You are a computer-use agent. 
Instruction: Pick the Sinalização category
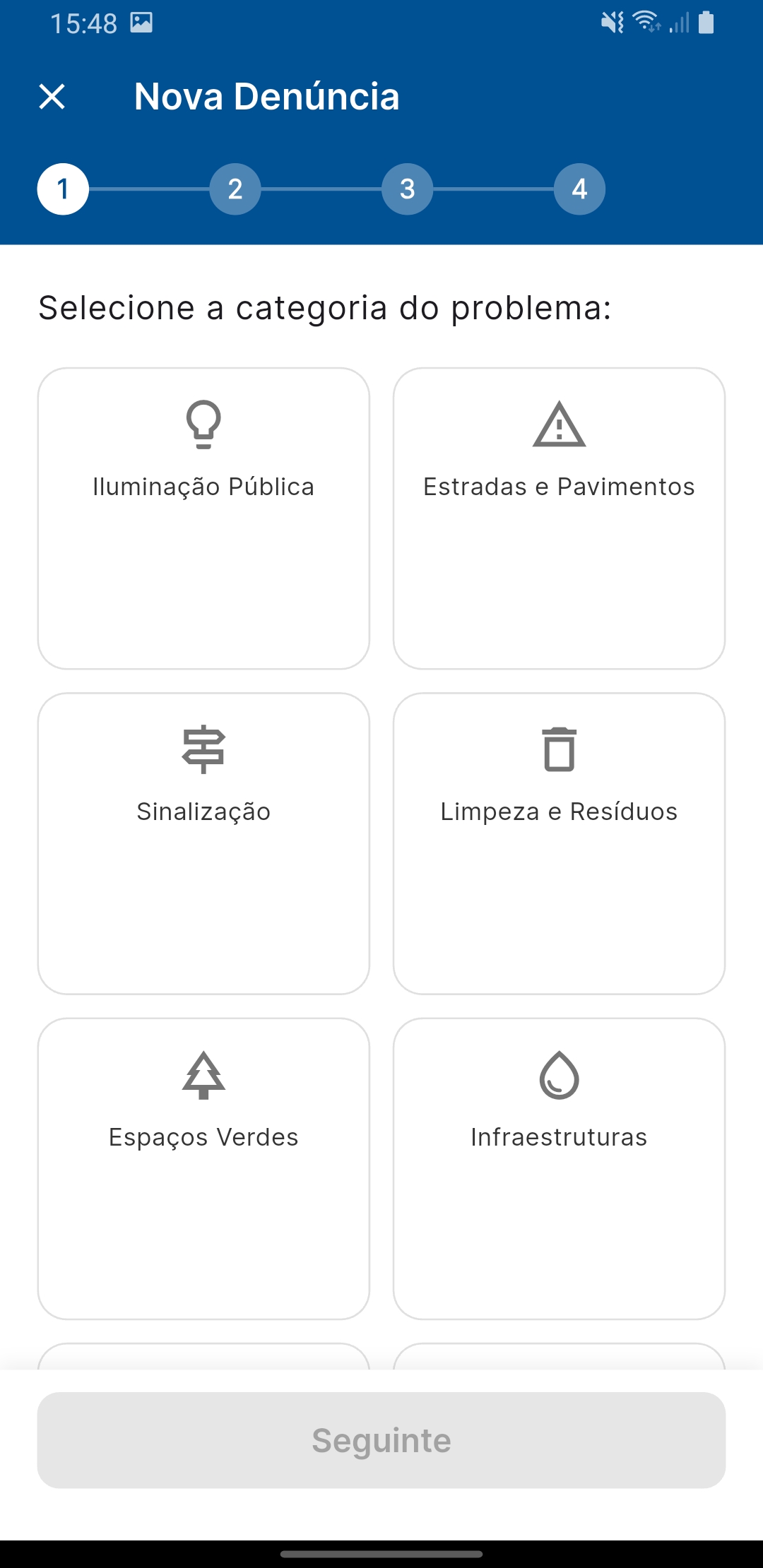coord(203,843)
